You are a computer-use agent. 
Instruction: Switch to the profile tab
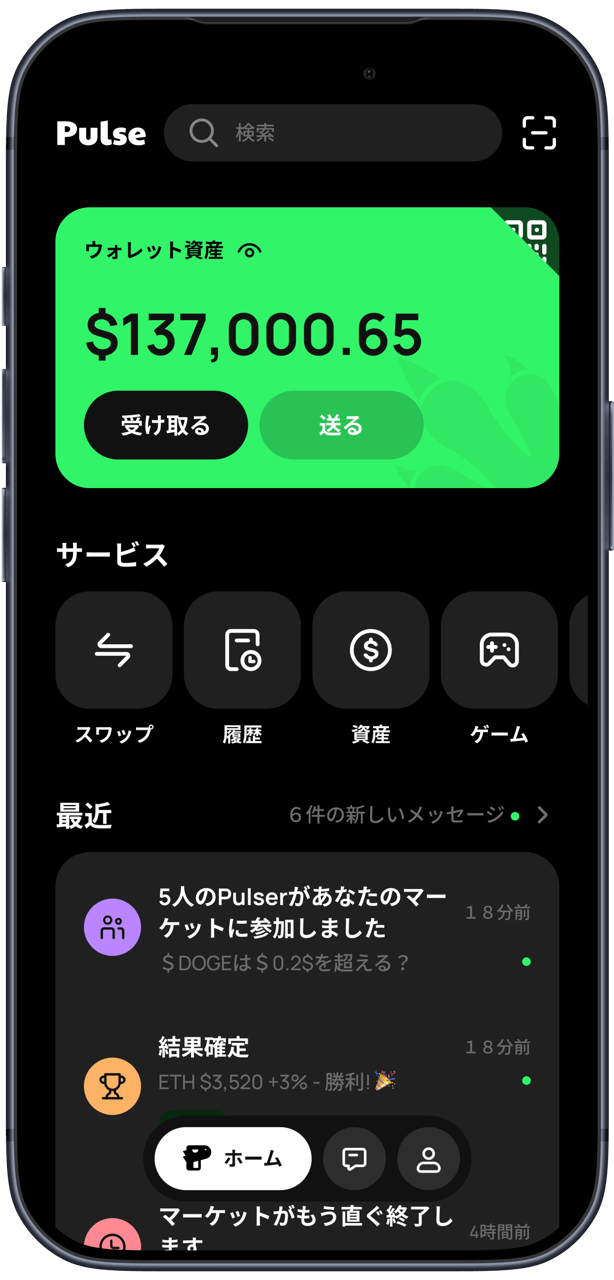(x=429, y=1159)
